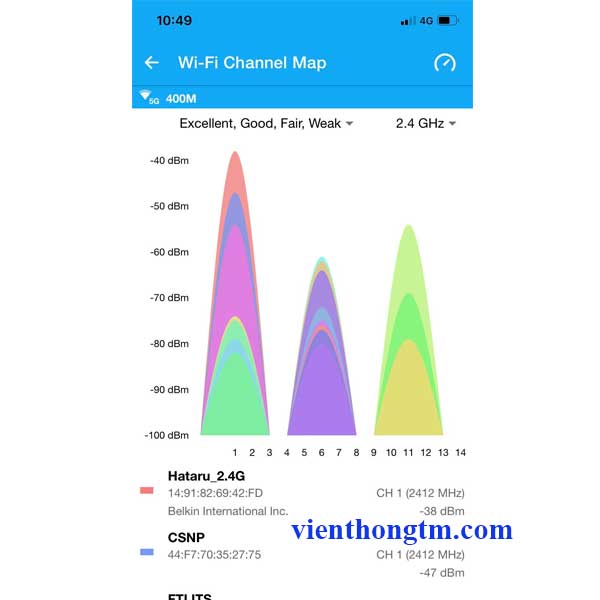Open the Hataru_2.4G network entry
This screenshot has height=600, width=600.
[300, 493]
